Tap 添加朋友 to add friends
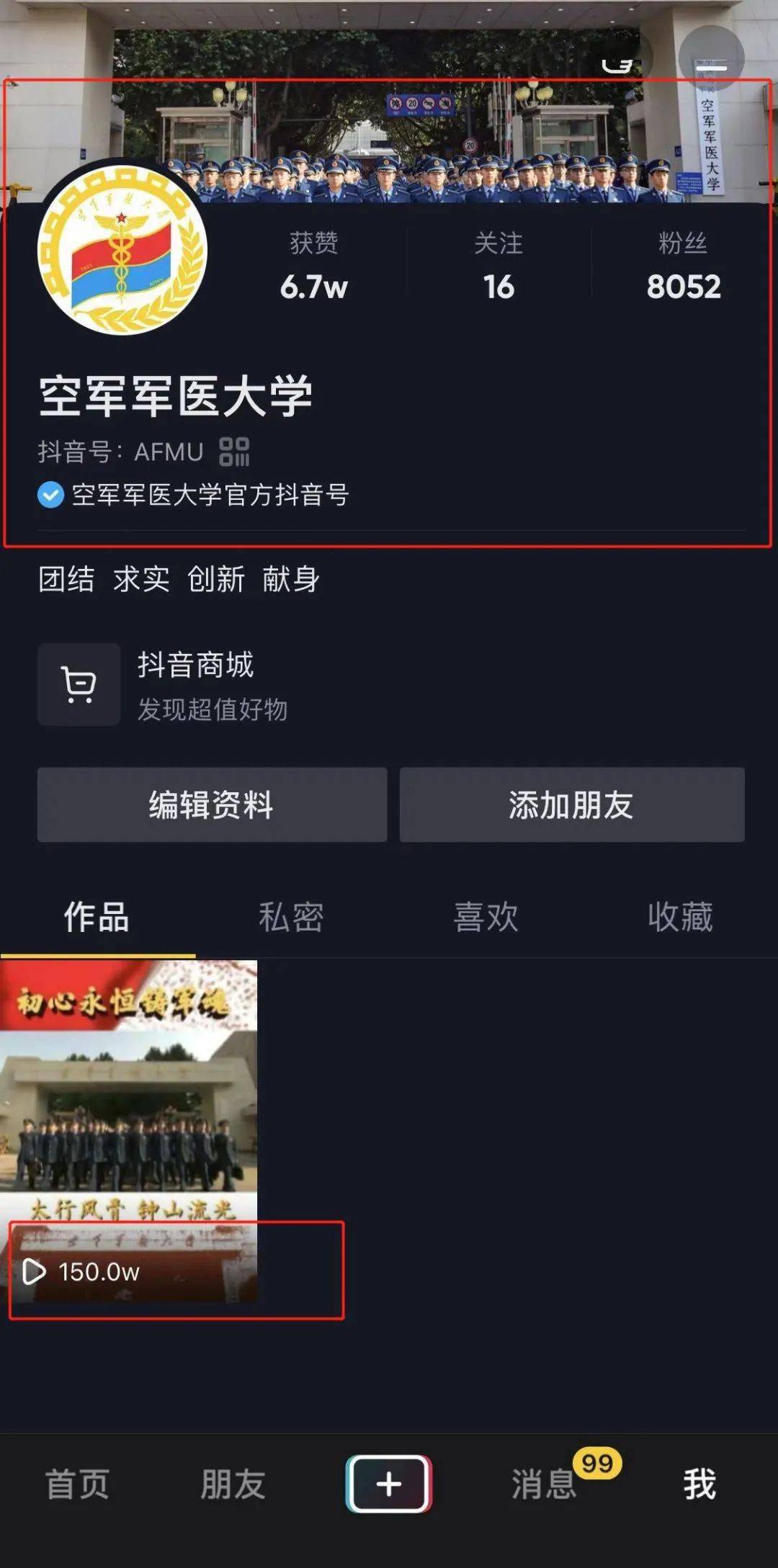The height and width of the screenshot is (1568, 778). pyautogui.click(x=572, y=805)
